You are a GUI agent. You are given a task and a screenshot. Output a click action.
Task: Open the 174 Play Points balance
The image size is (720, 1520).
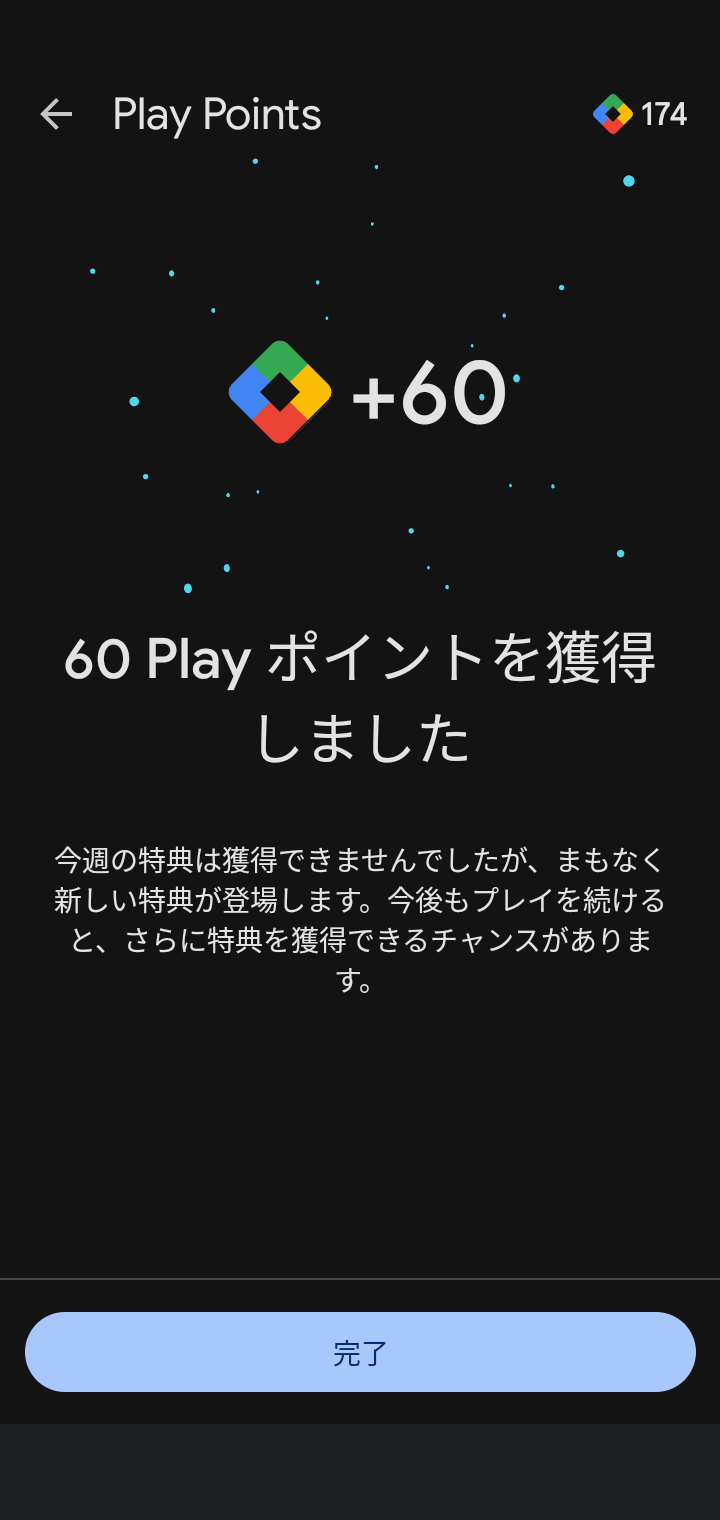tap(640, 114)
